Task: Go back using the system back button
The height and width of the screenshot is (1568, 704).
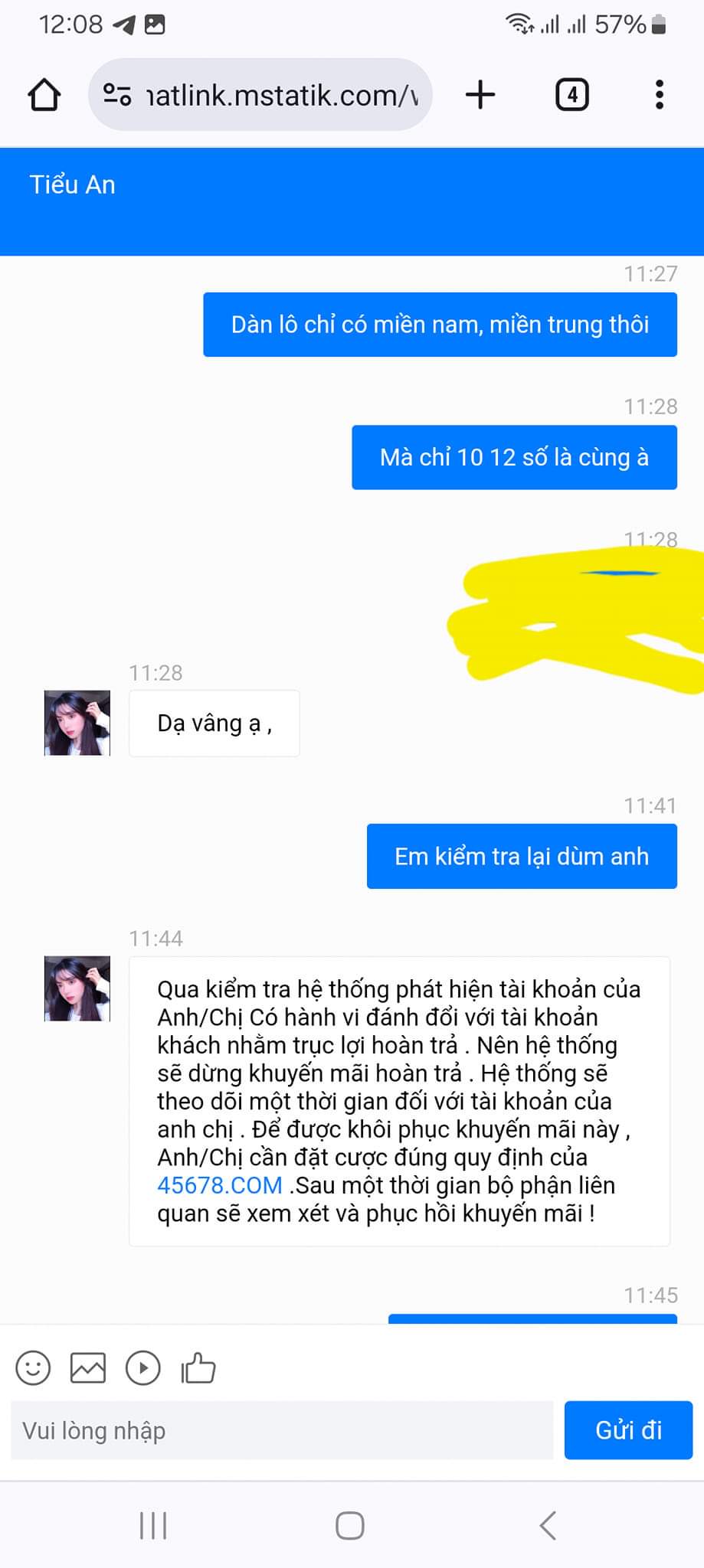Action: point(547,1525)
